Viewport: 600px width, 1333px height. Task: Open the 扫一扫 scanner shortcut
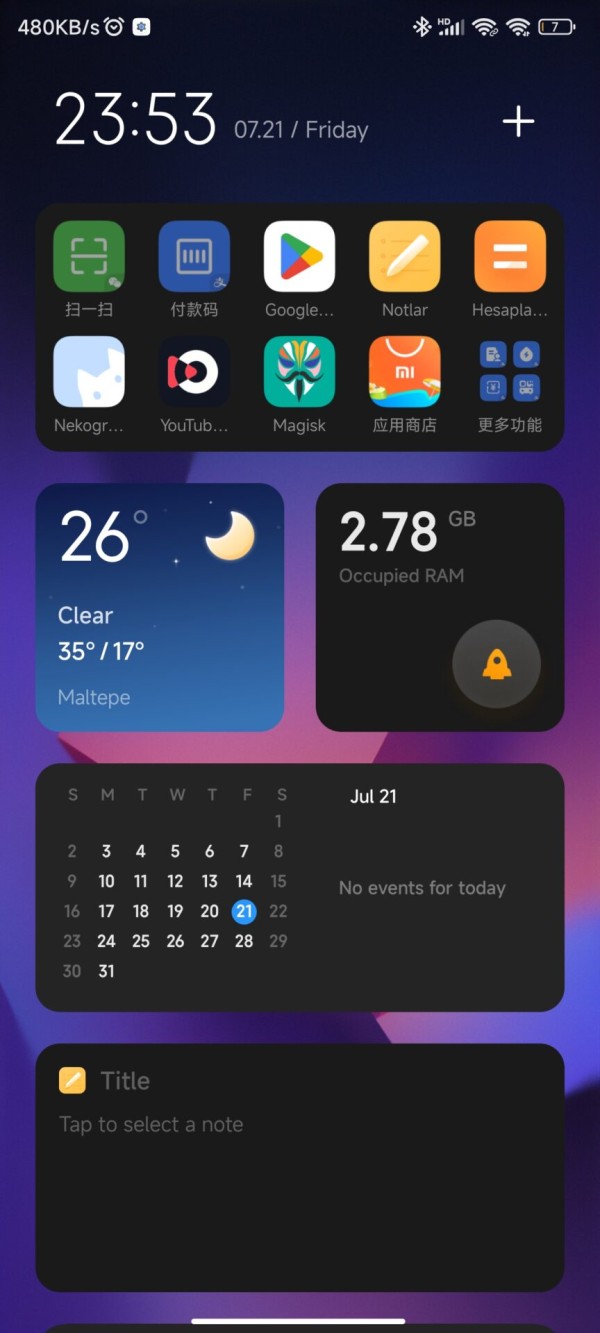tap(89, 257)
